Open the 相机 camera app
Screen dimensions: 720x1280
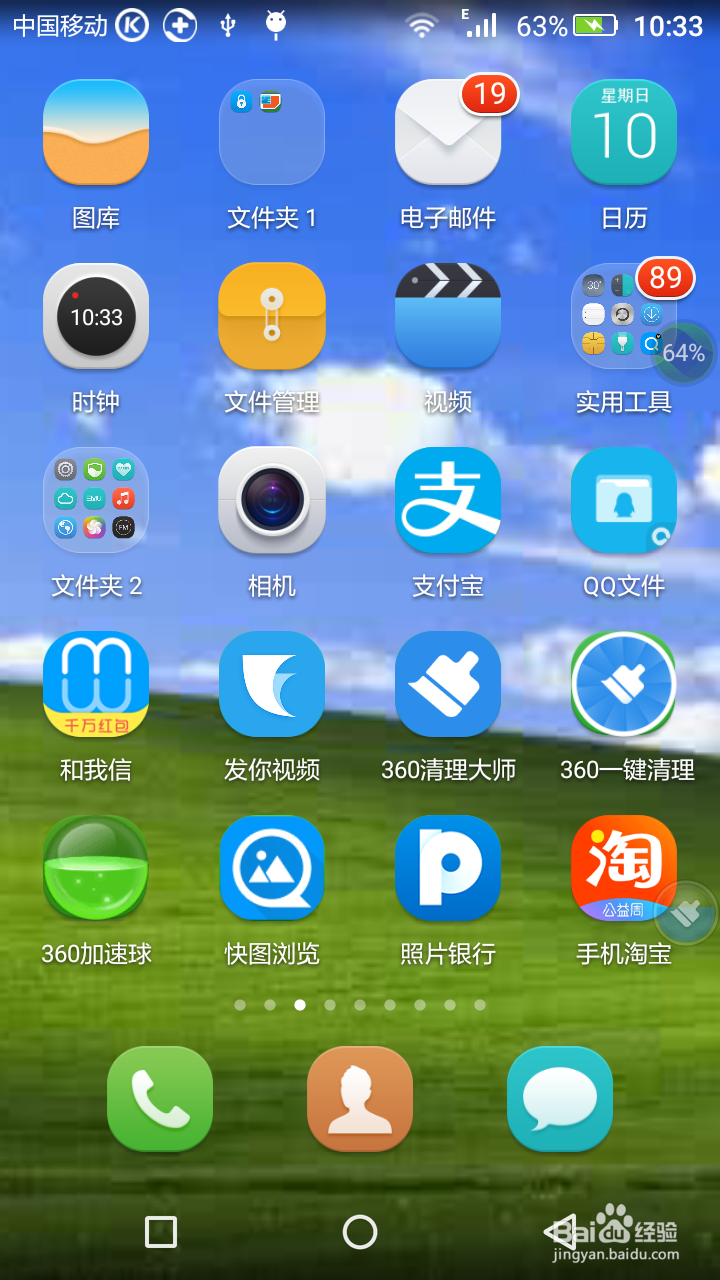271,500
